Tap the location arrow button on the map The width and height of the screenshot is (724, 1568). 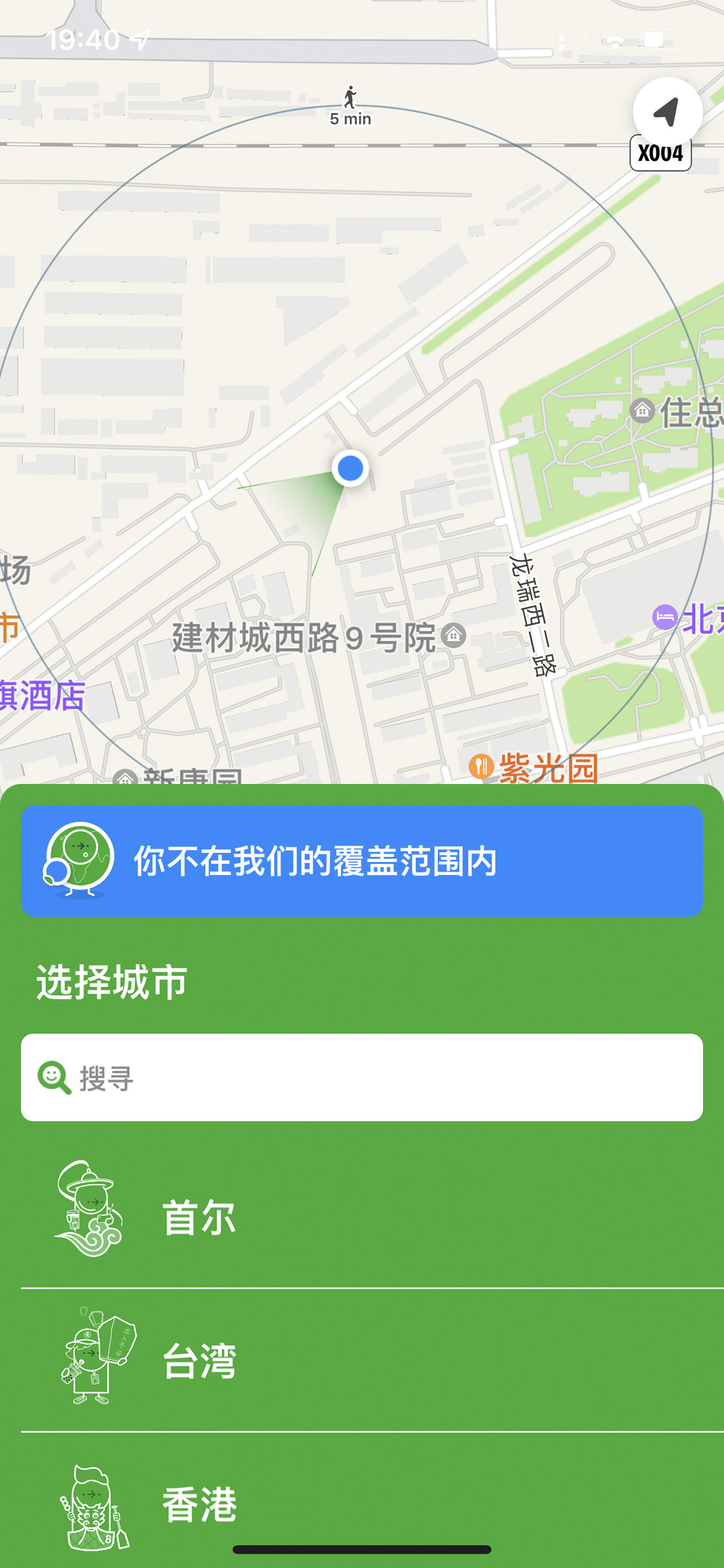pyautogui.click(x=667, y=112)
